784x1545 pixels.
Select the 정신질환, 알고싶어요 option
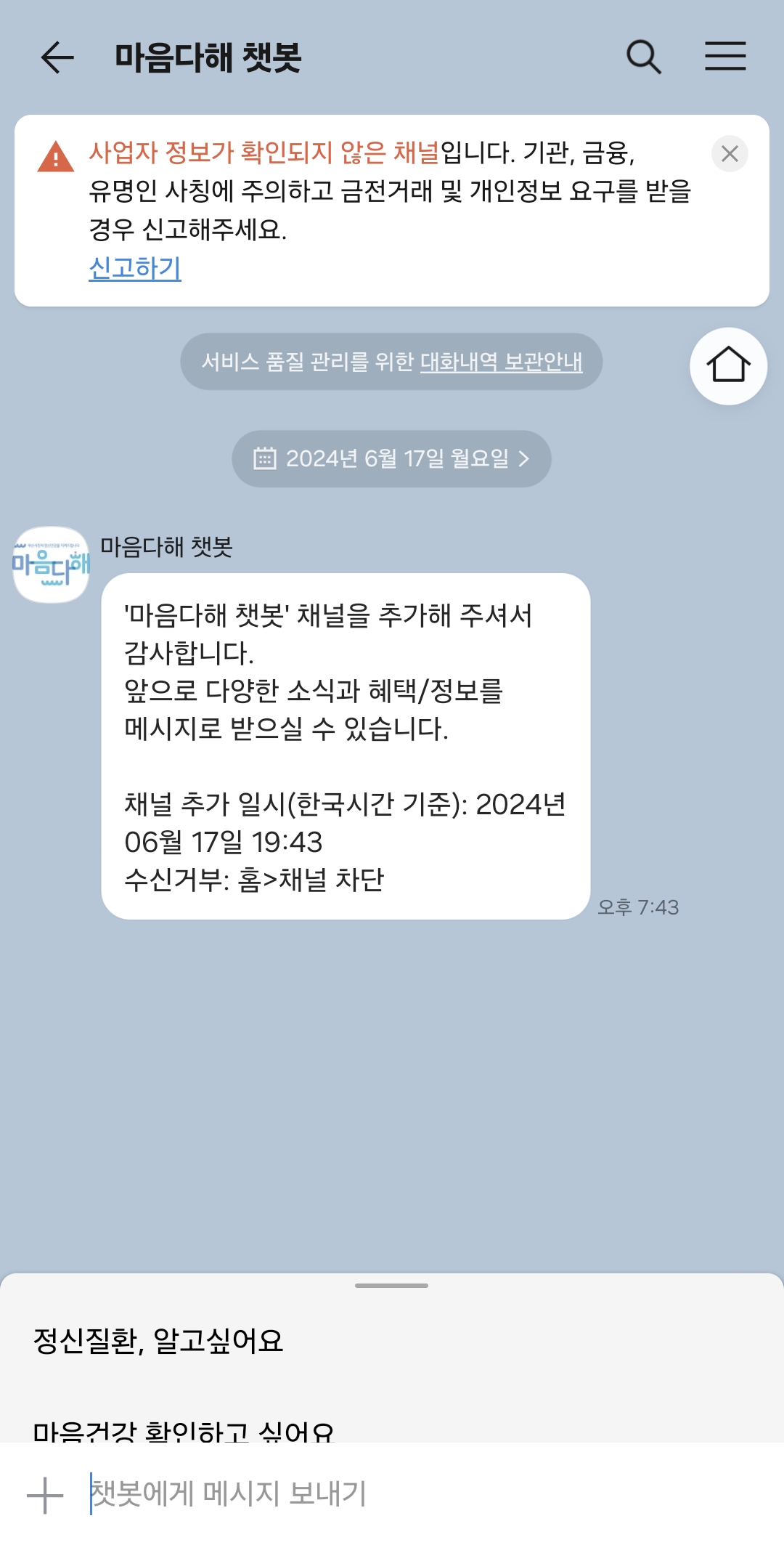[158, 1341]
